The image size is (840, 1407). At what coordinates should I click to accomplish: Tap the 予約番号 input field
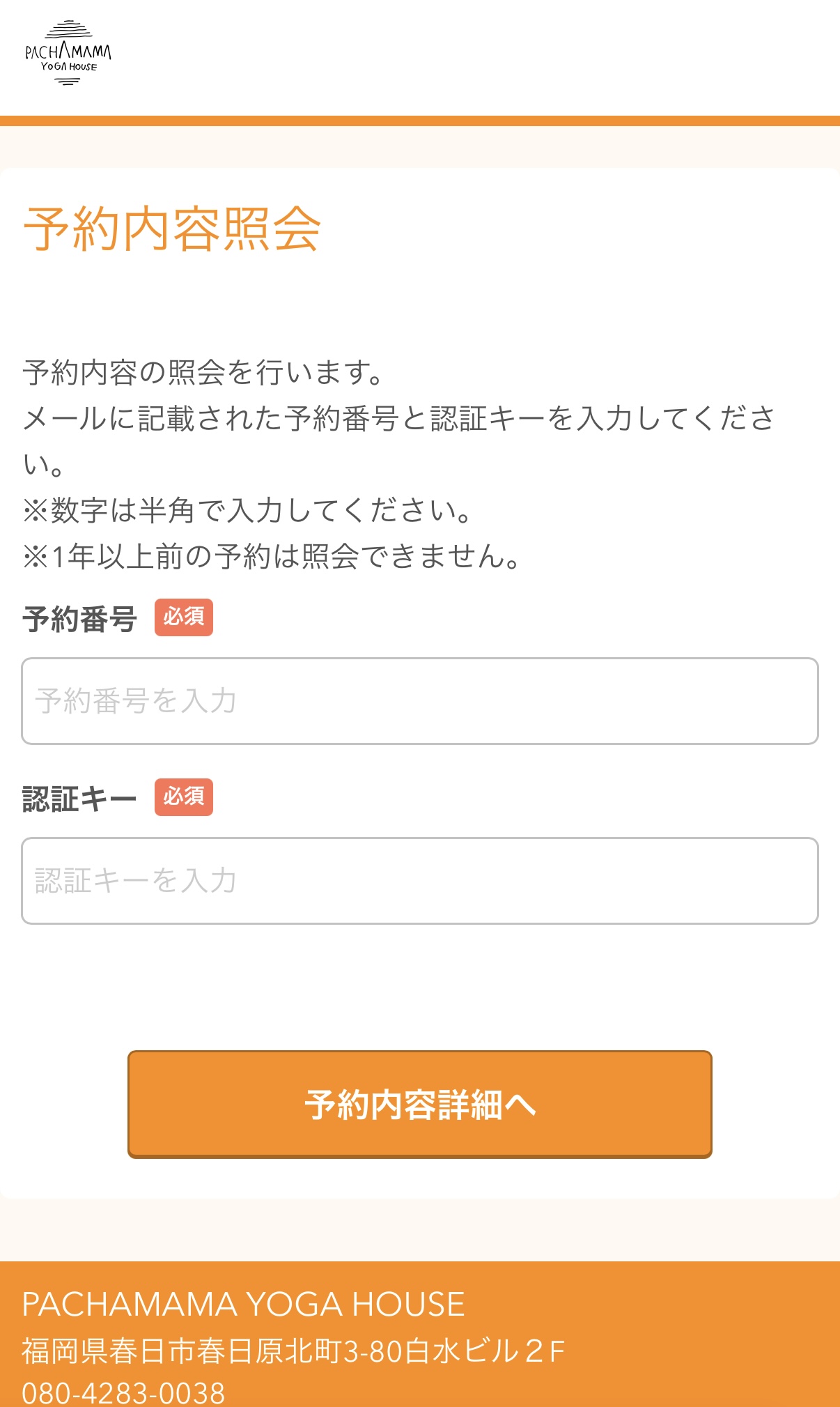pos(419,701)
